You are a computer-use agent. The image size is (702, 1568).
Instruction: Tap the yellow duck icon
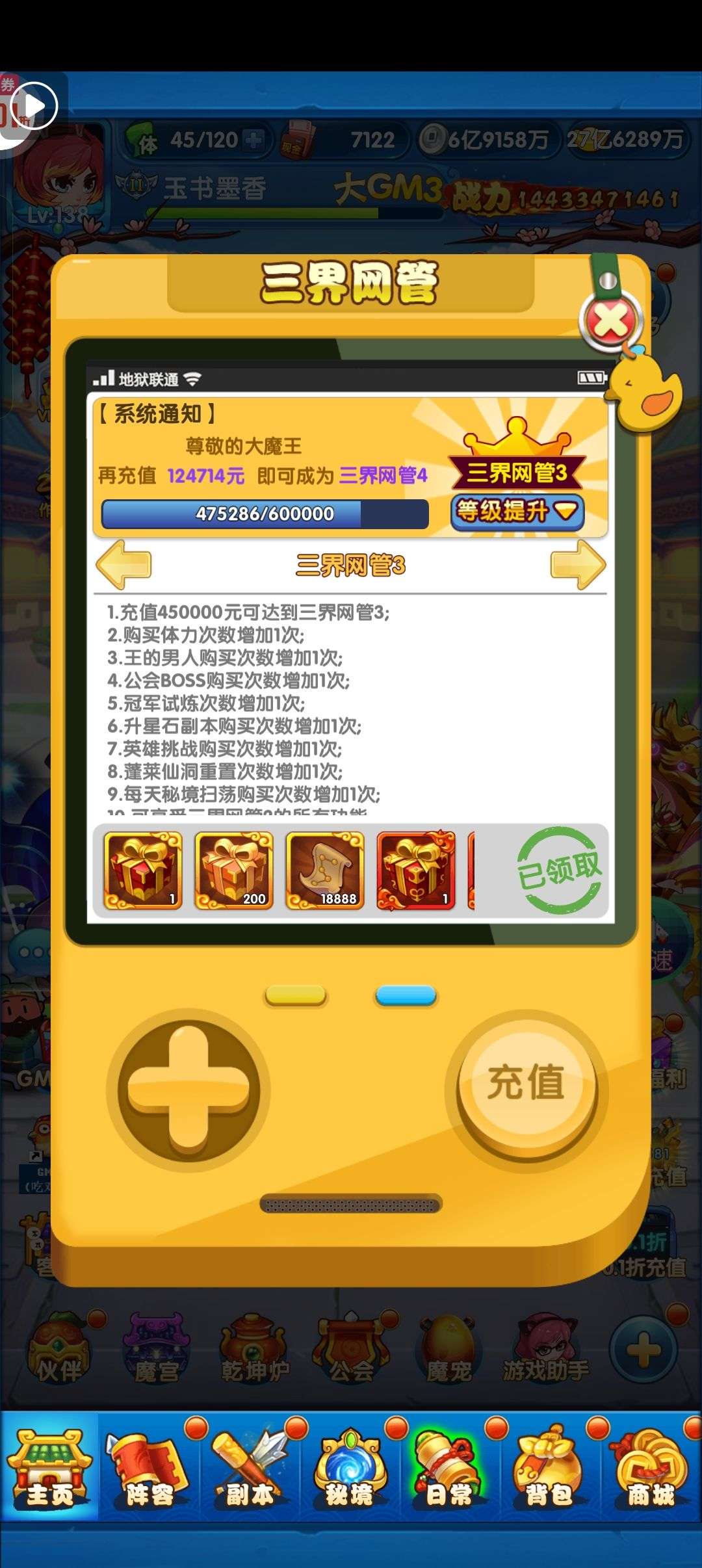pos(645,392)
